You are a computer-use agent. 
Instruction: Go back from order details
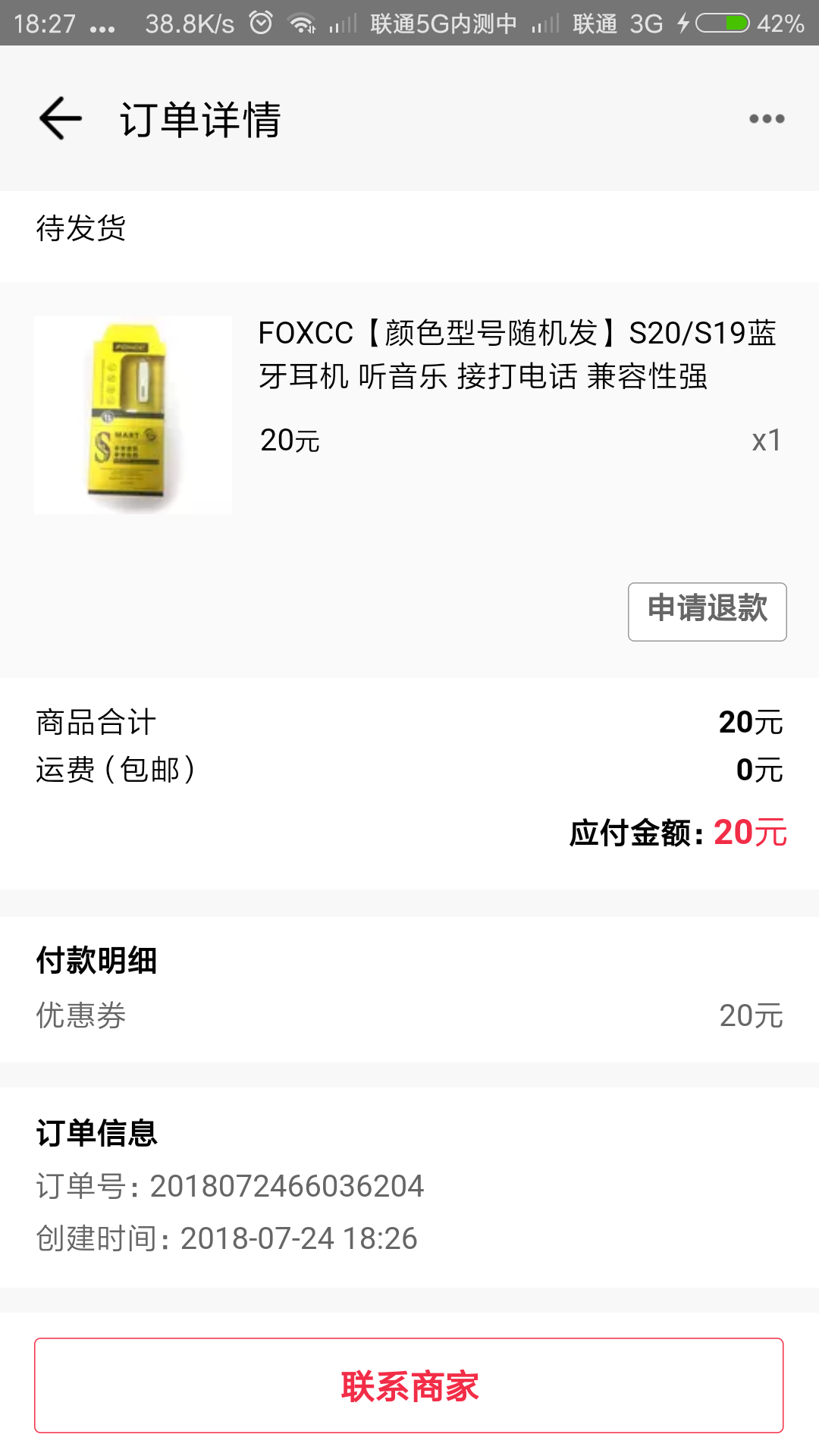click(x=61, y=118)
